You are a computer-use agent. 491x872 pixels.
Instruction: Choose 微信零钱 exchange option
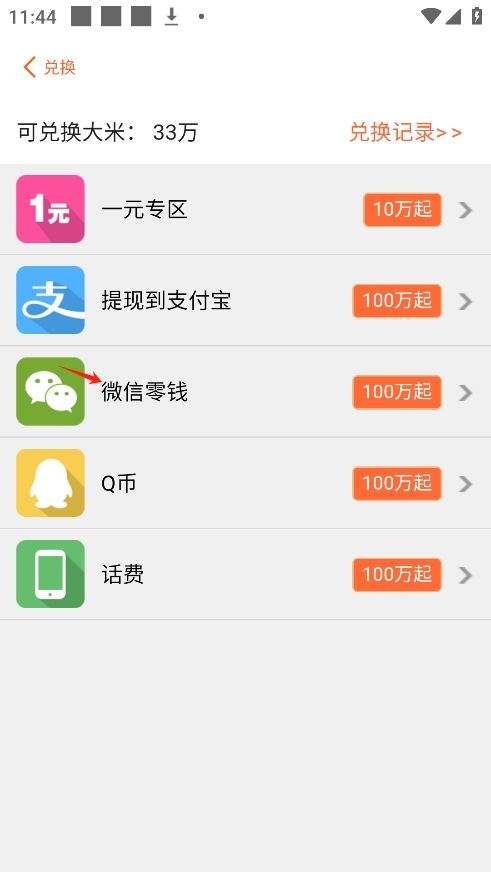click(245, 392)
